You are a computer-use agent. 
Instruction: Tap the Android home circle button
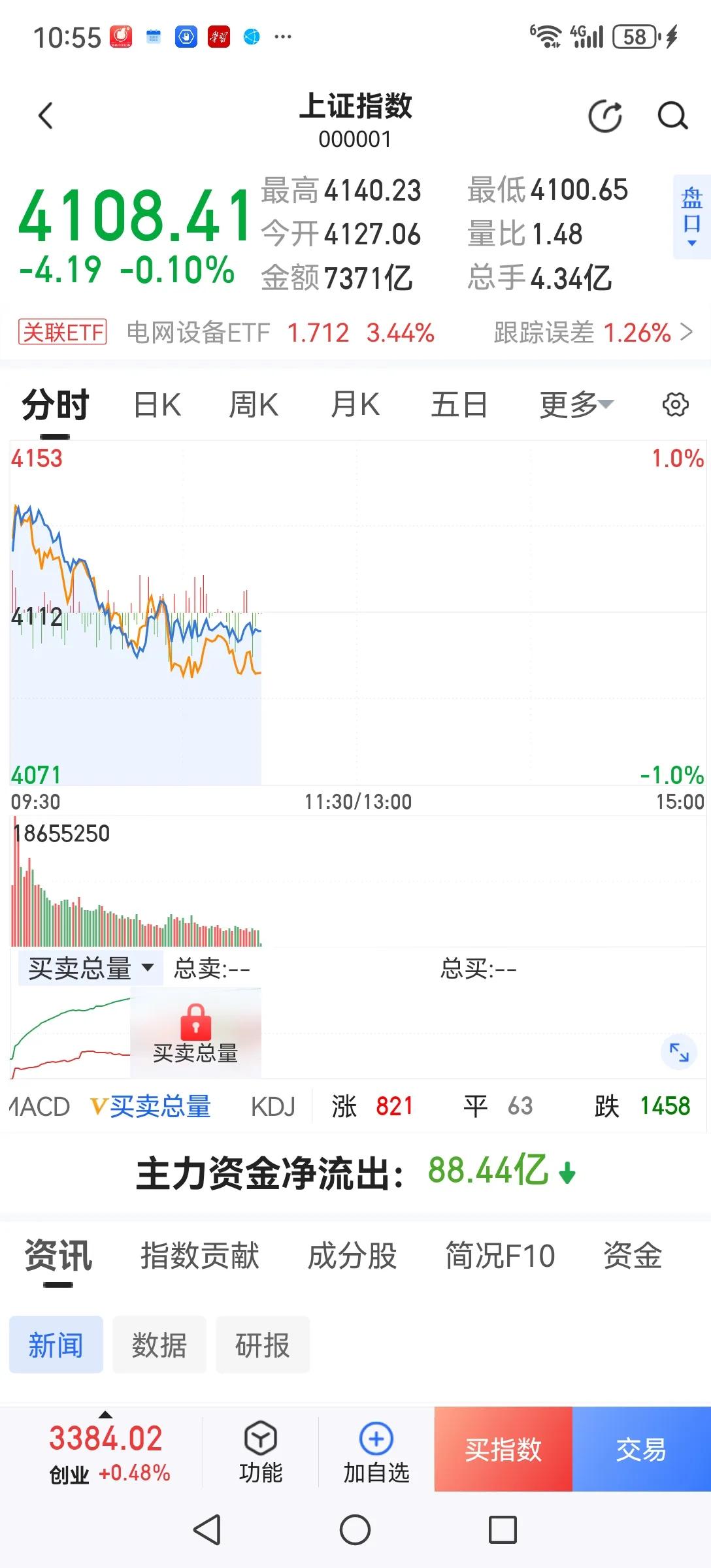[355, 1531]
